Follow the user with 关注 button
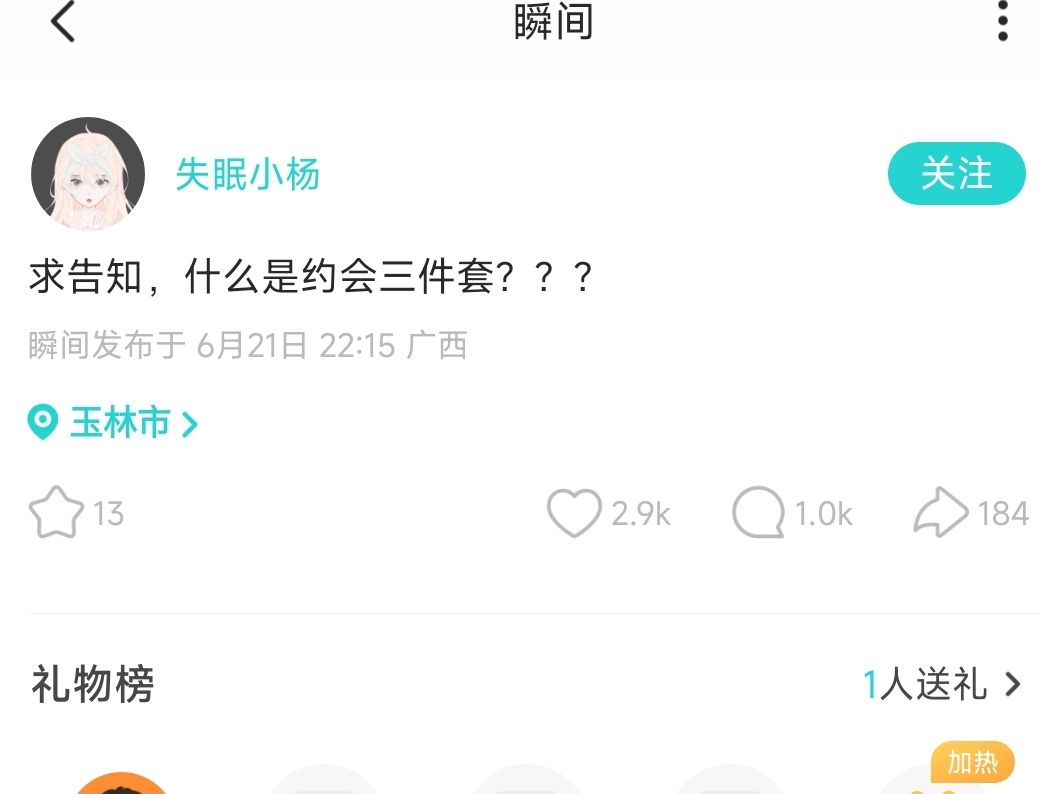The image size is (1040, 794). pos(956,174)
